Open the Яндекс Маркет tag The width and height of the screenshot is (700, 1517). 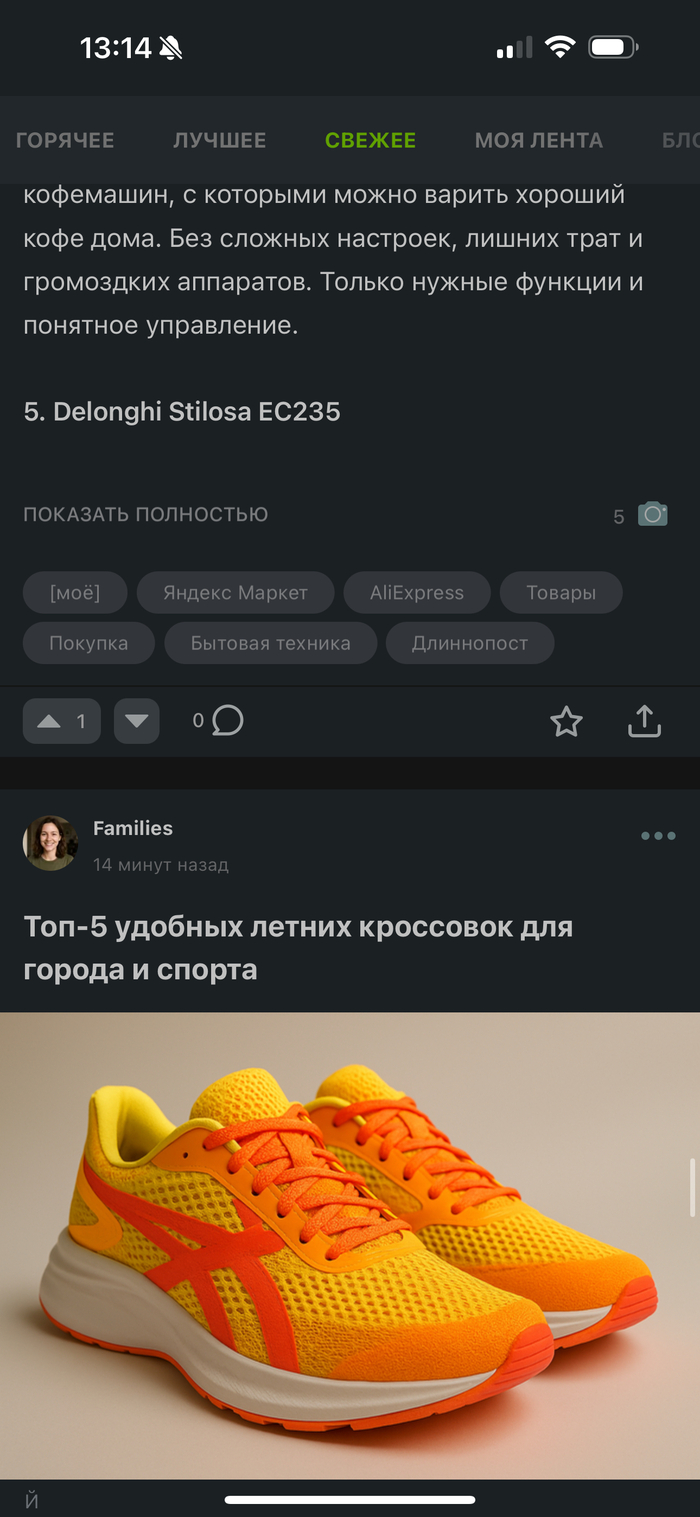tap(235, 592)
